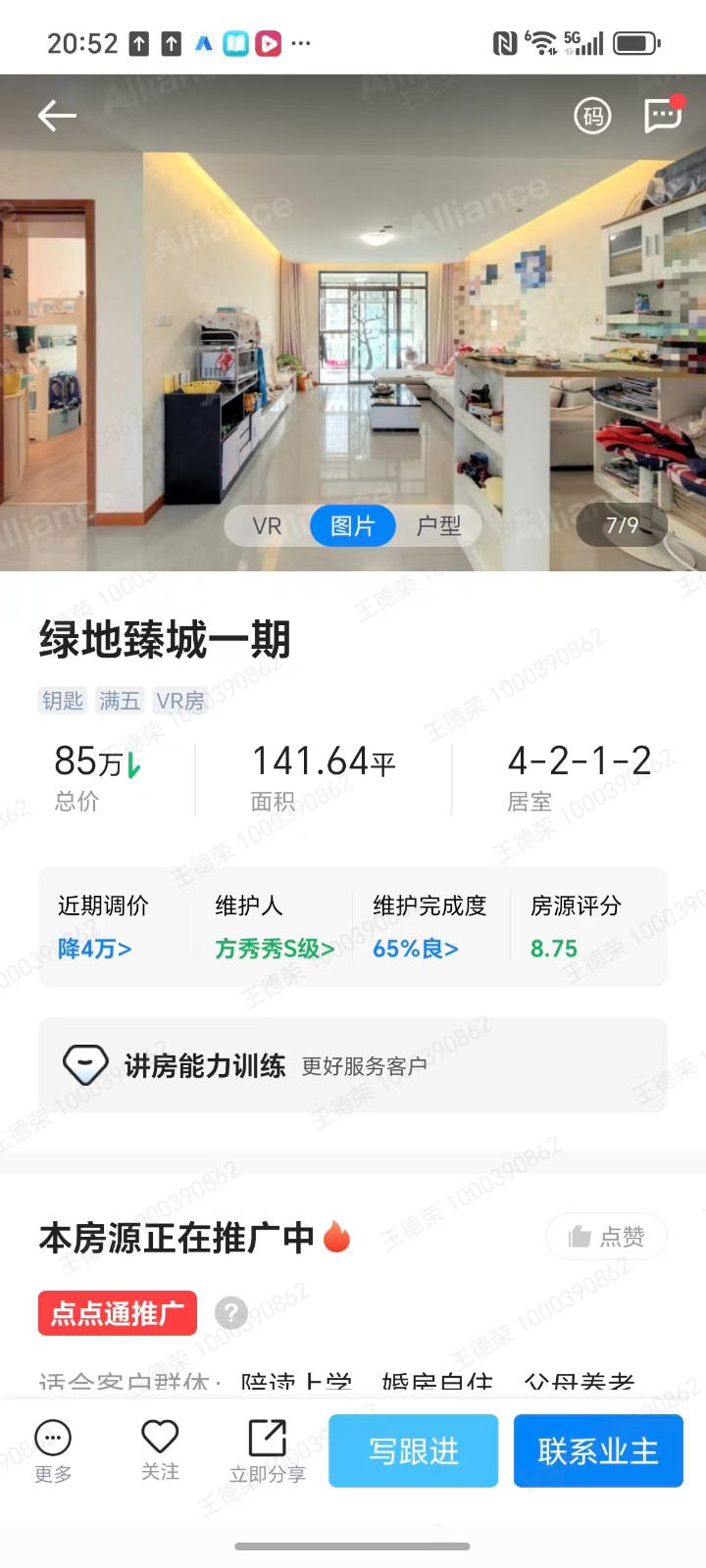This screenshot has width=706, height=1568.
Task: Open the 码 QR code icon
Action: [592, 117]
